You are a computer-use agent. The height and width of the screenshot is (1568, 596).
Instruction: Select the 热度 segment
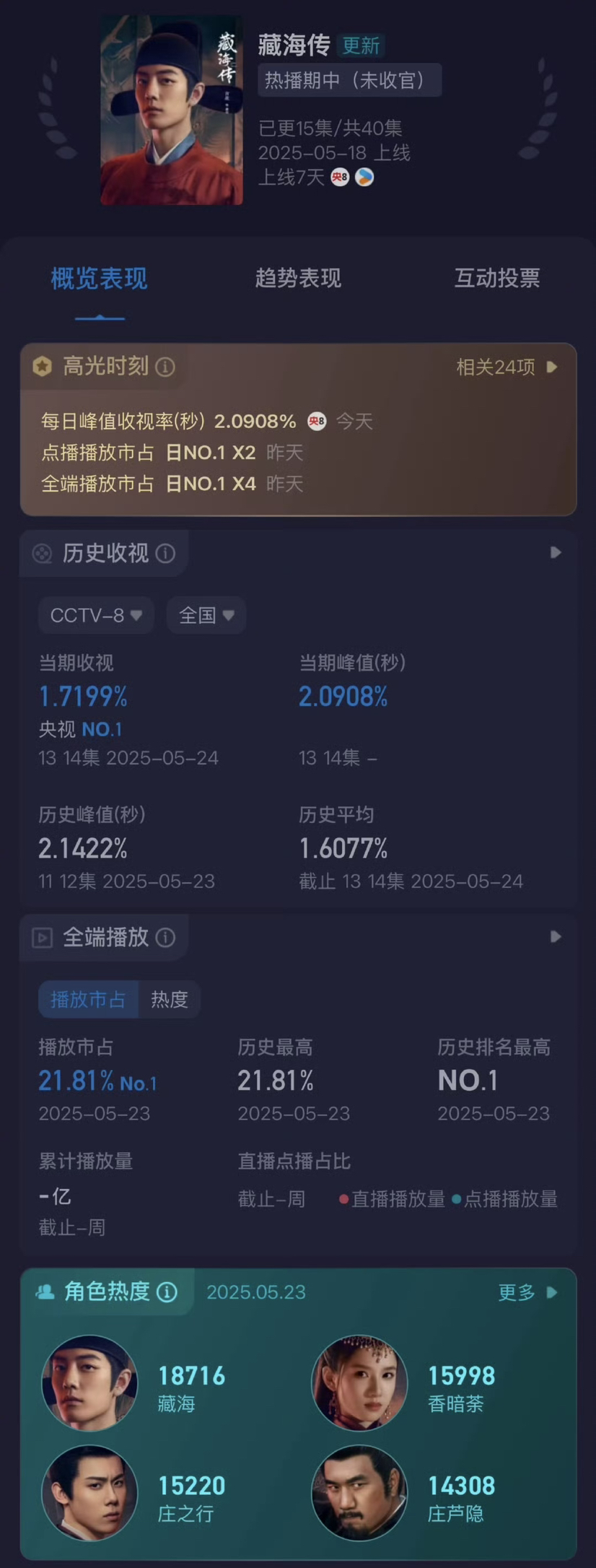[170, 999]
